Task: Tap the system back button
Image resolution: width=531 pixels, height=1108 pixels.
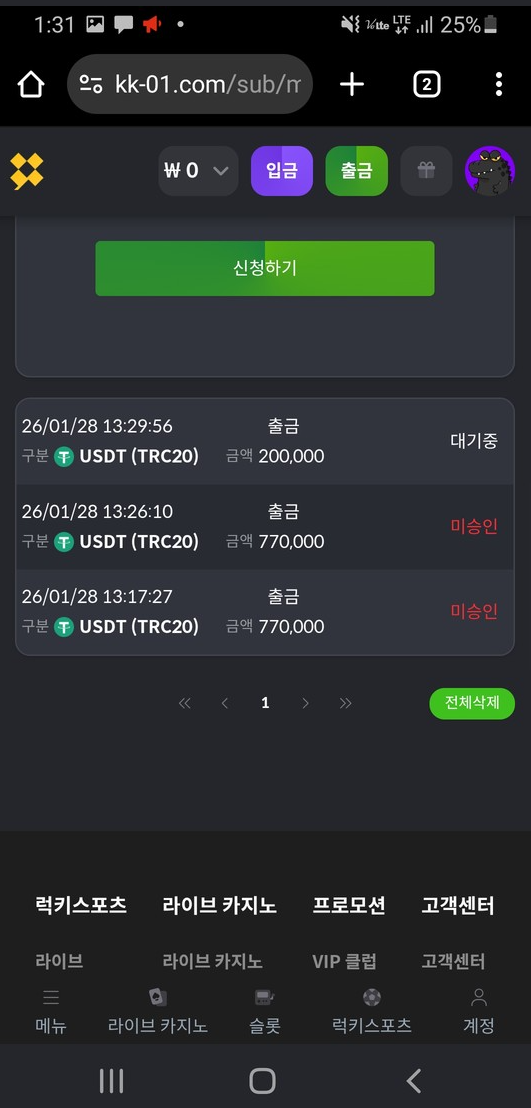Action: [x=414, y=1081]
